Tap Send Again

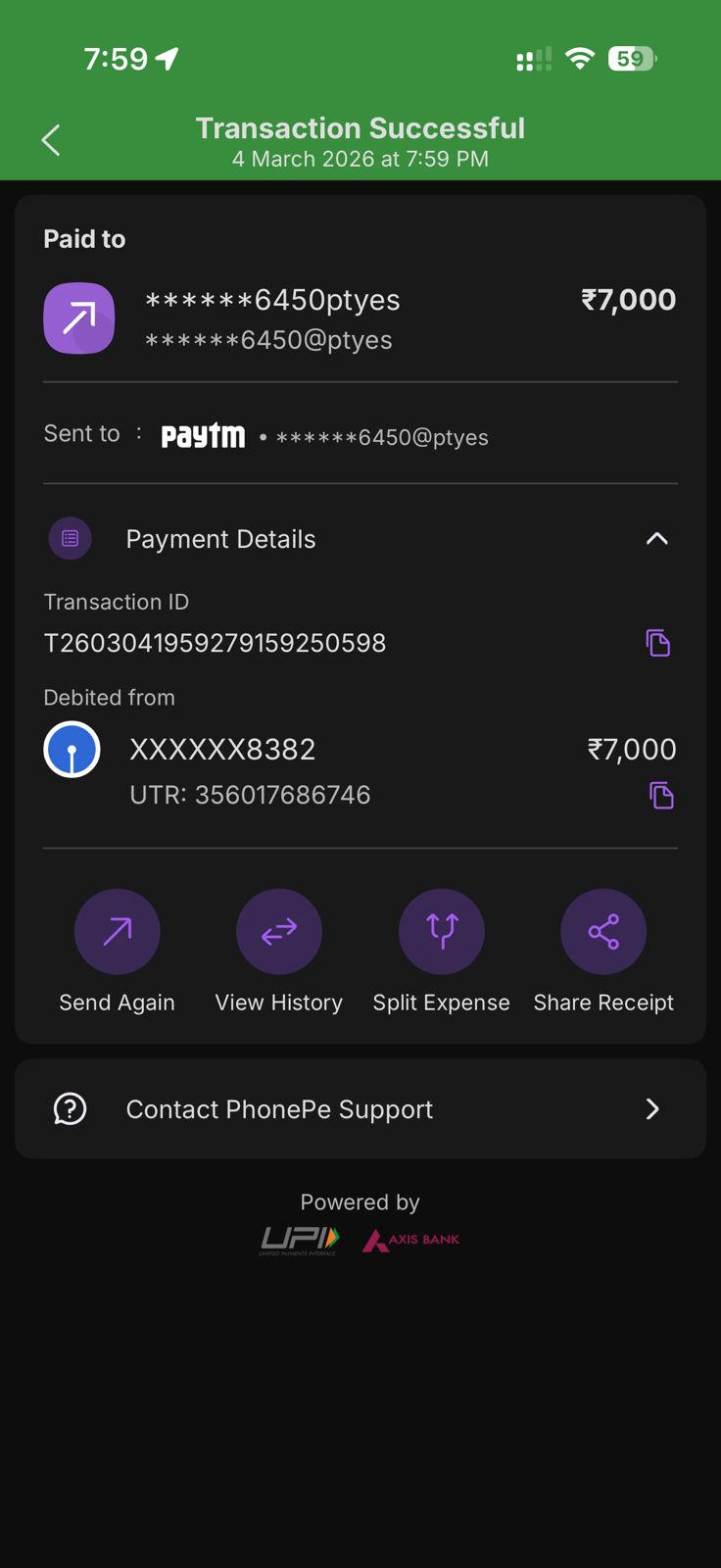[118, 931]
